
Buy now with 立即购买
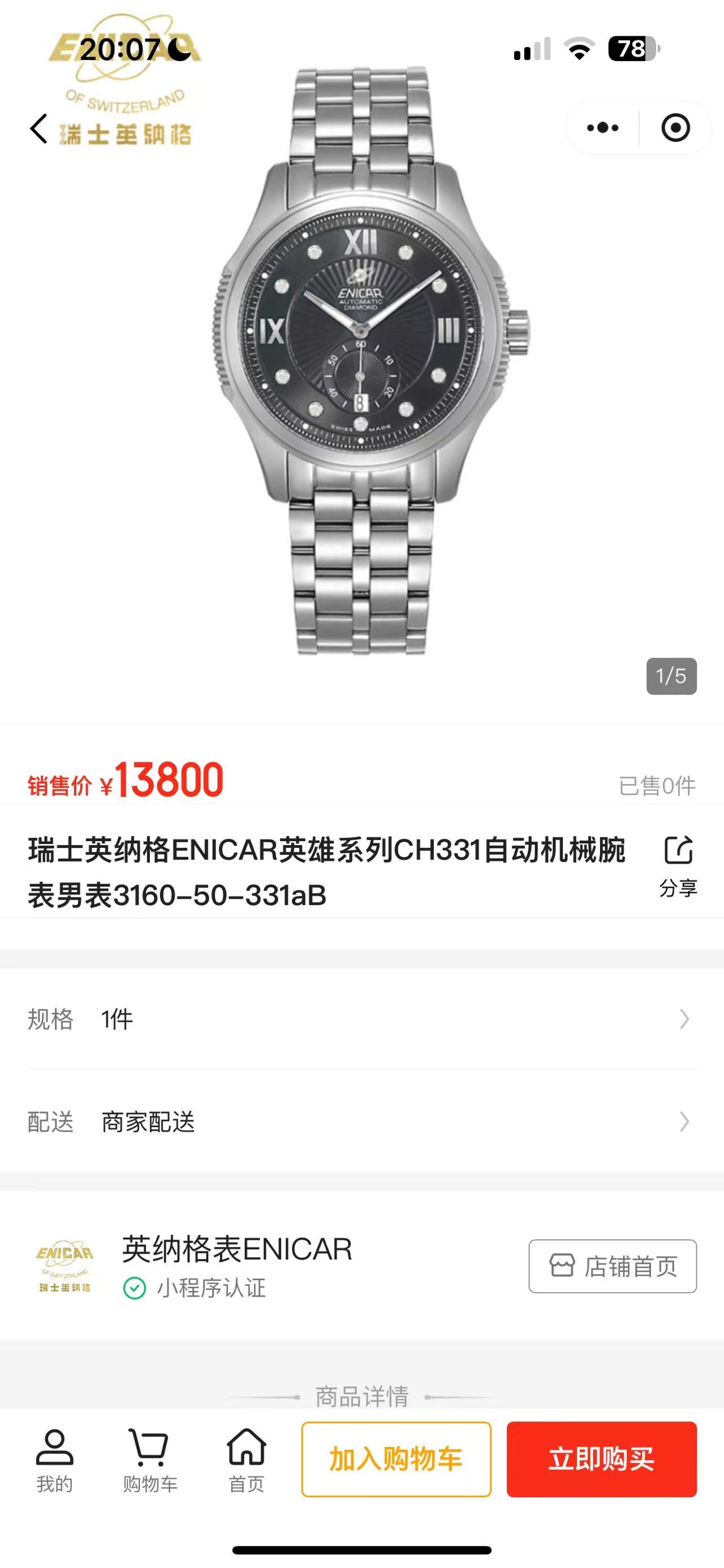[601, 1459]
